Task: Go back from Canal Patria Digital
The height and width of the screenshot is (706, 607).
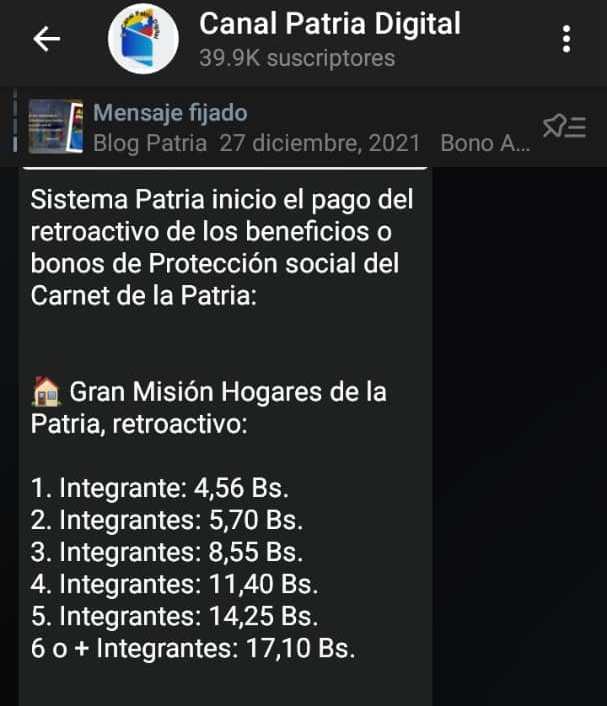Action: click(x=47, y=39)
